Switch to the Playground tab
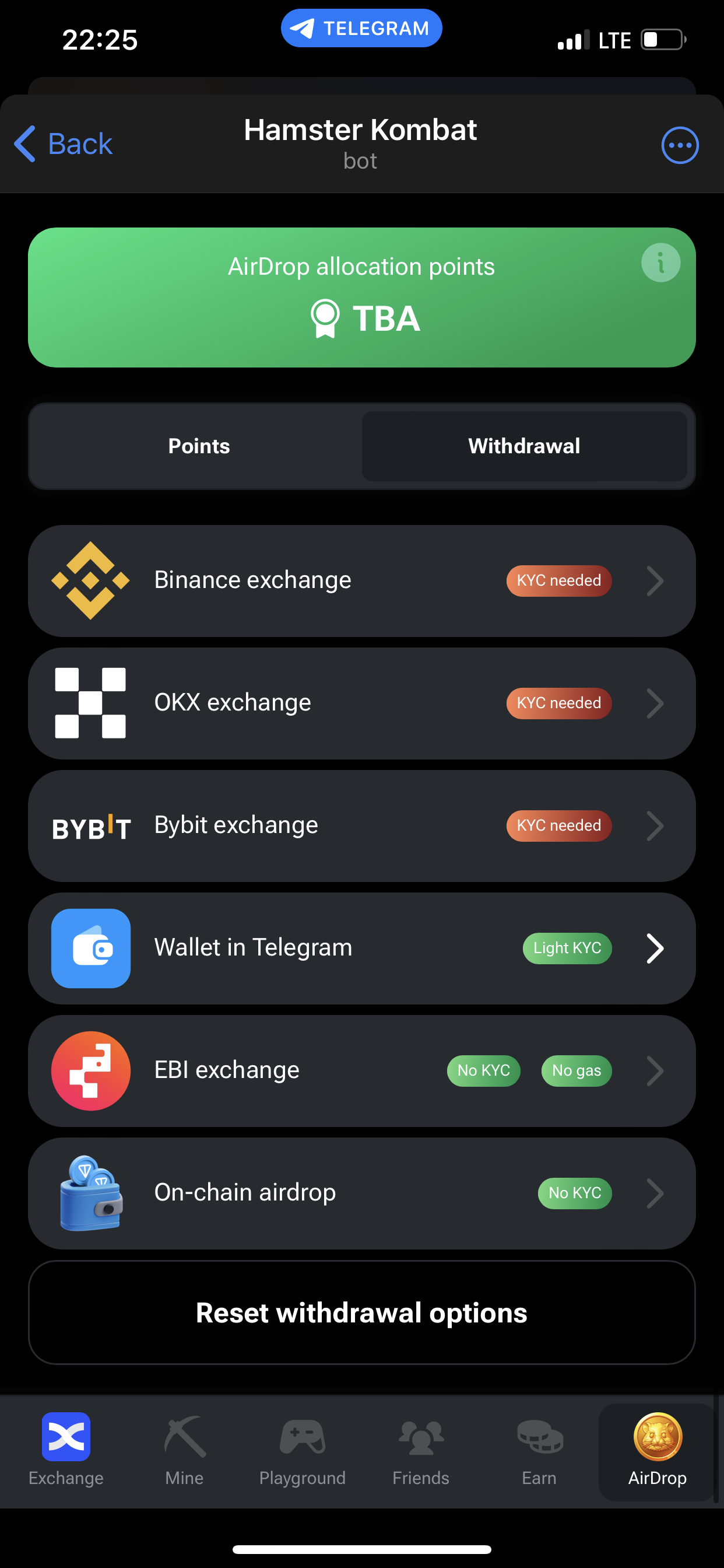 (x=303, y=1451)
